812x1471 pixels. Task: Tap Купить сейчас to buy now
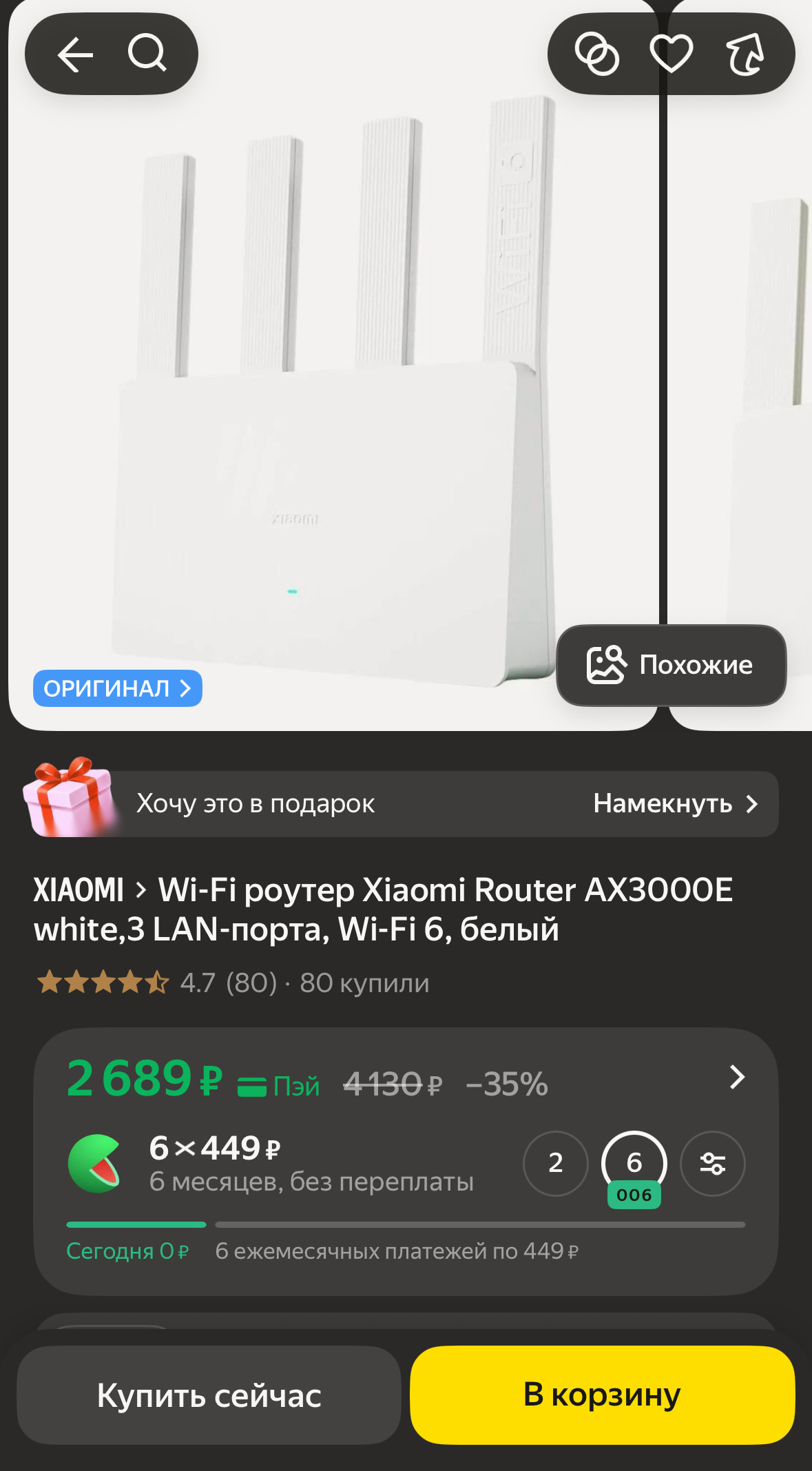click(209, 1395)
